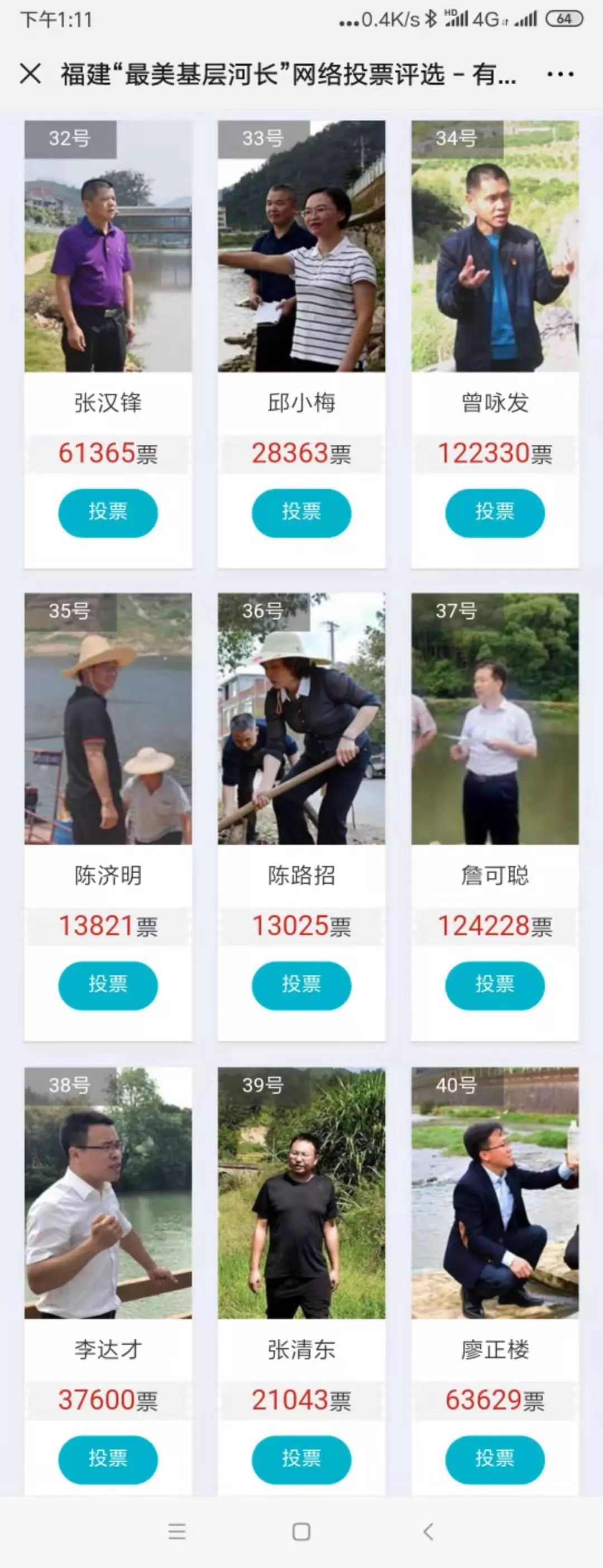The height and width of the screenshot is (1568, 603).
Task: Tap the battery indicator showing 64
Action: 563,19
